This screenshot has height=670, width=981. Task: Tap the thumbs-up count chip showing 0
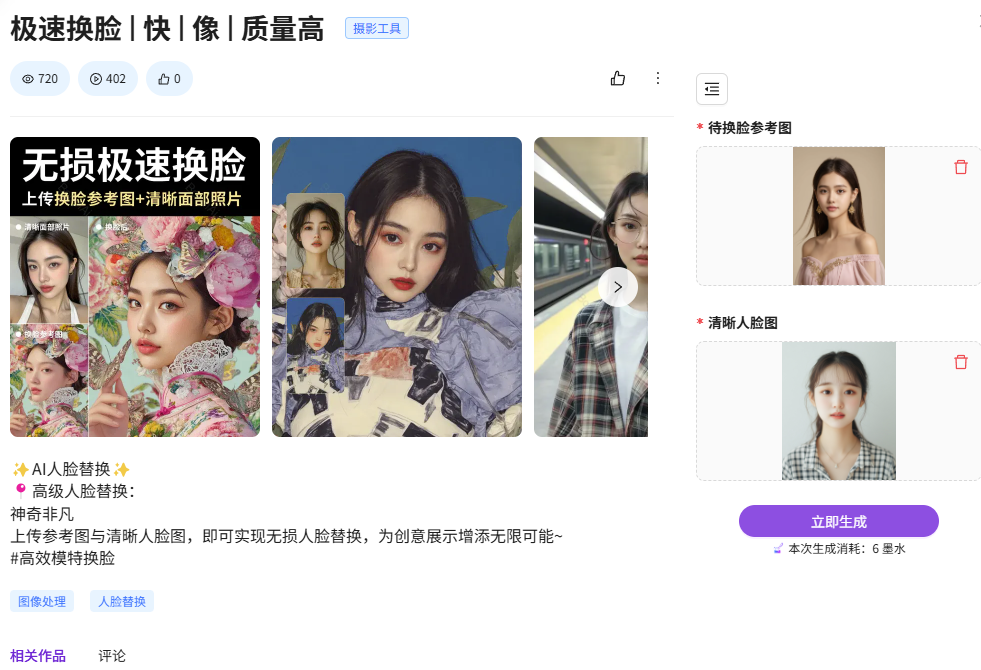pos(169,79)
